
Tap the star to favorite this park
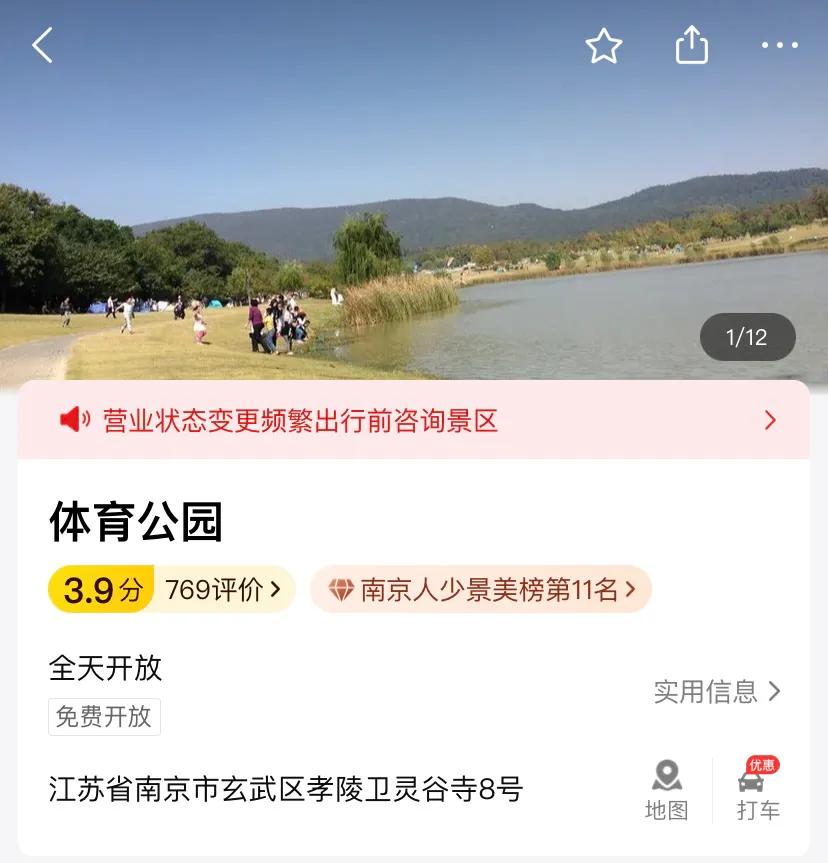(x=604, y=46)
